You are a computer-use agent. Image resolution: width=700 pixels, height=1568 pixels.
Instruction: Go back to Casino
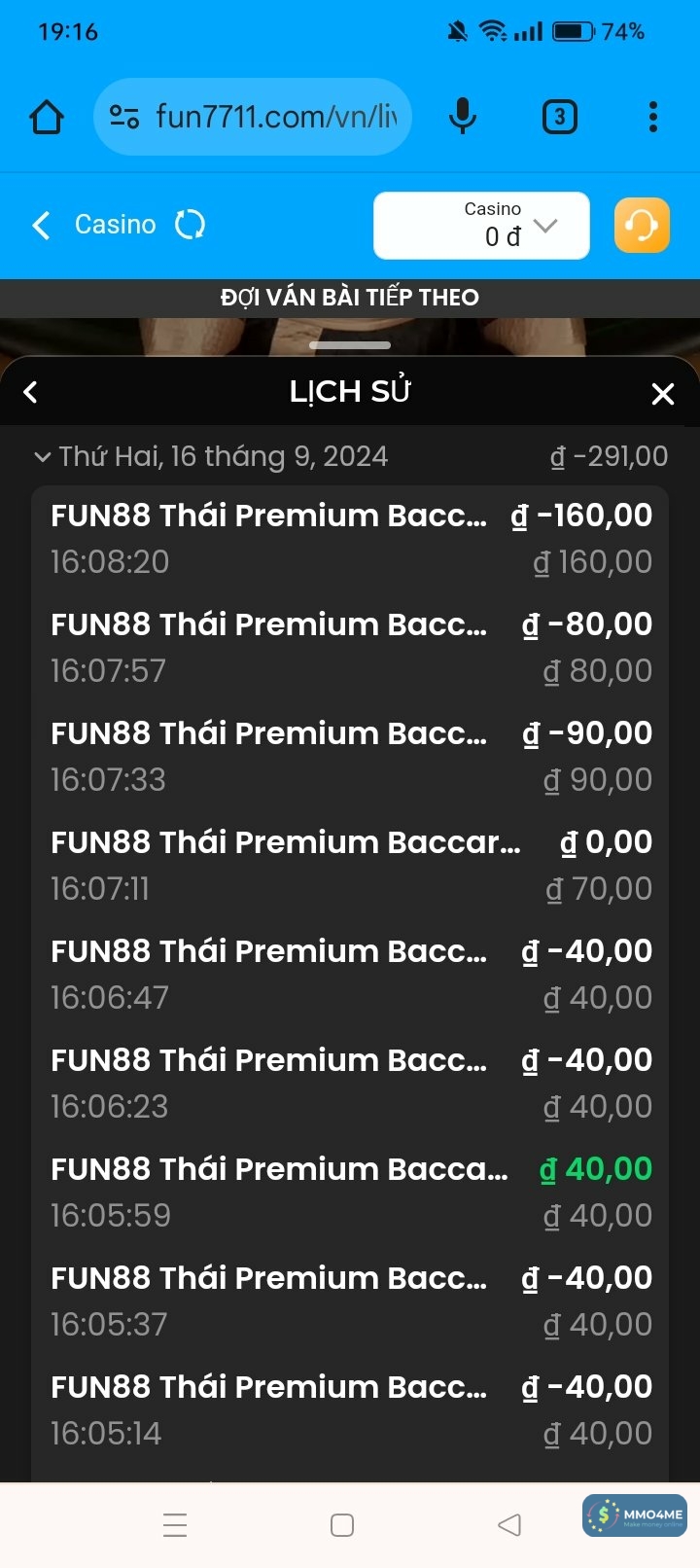(94, 225)
